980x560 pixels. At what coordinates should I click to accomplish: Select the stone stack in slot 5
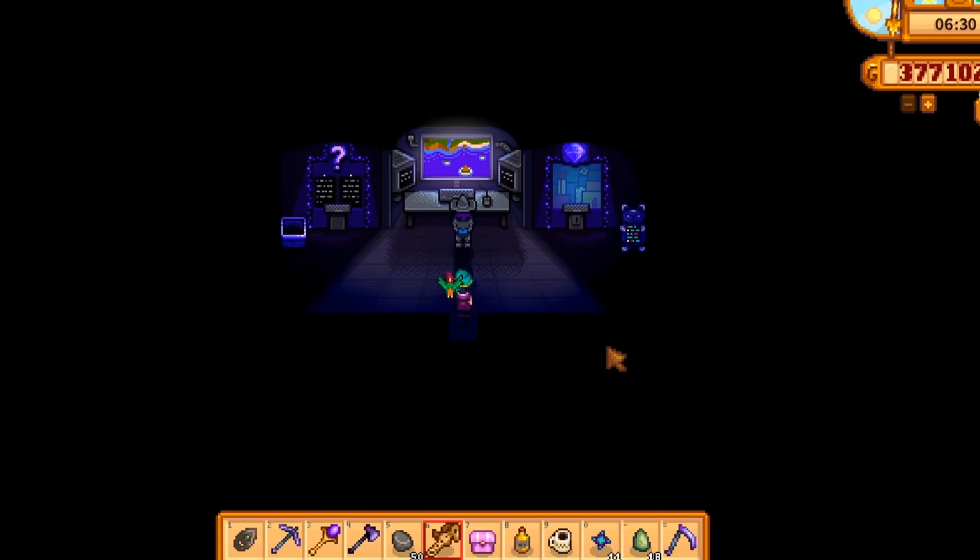[402, 540]
